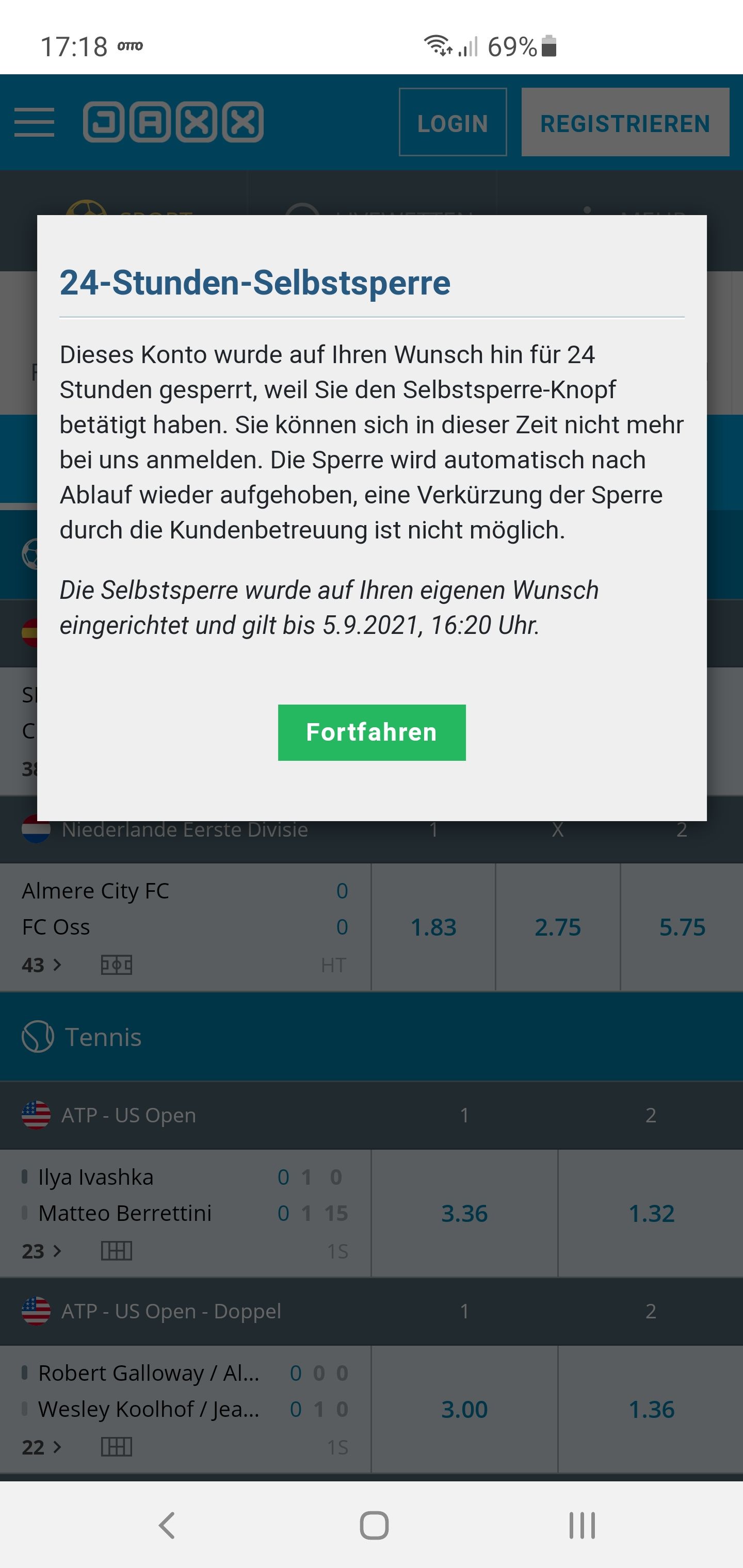The height and width of the screenshot is (1568, 743).
Task: Go to the home screen
Action: pyautogui.click(x=374, y=1525)
